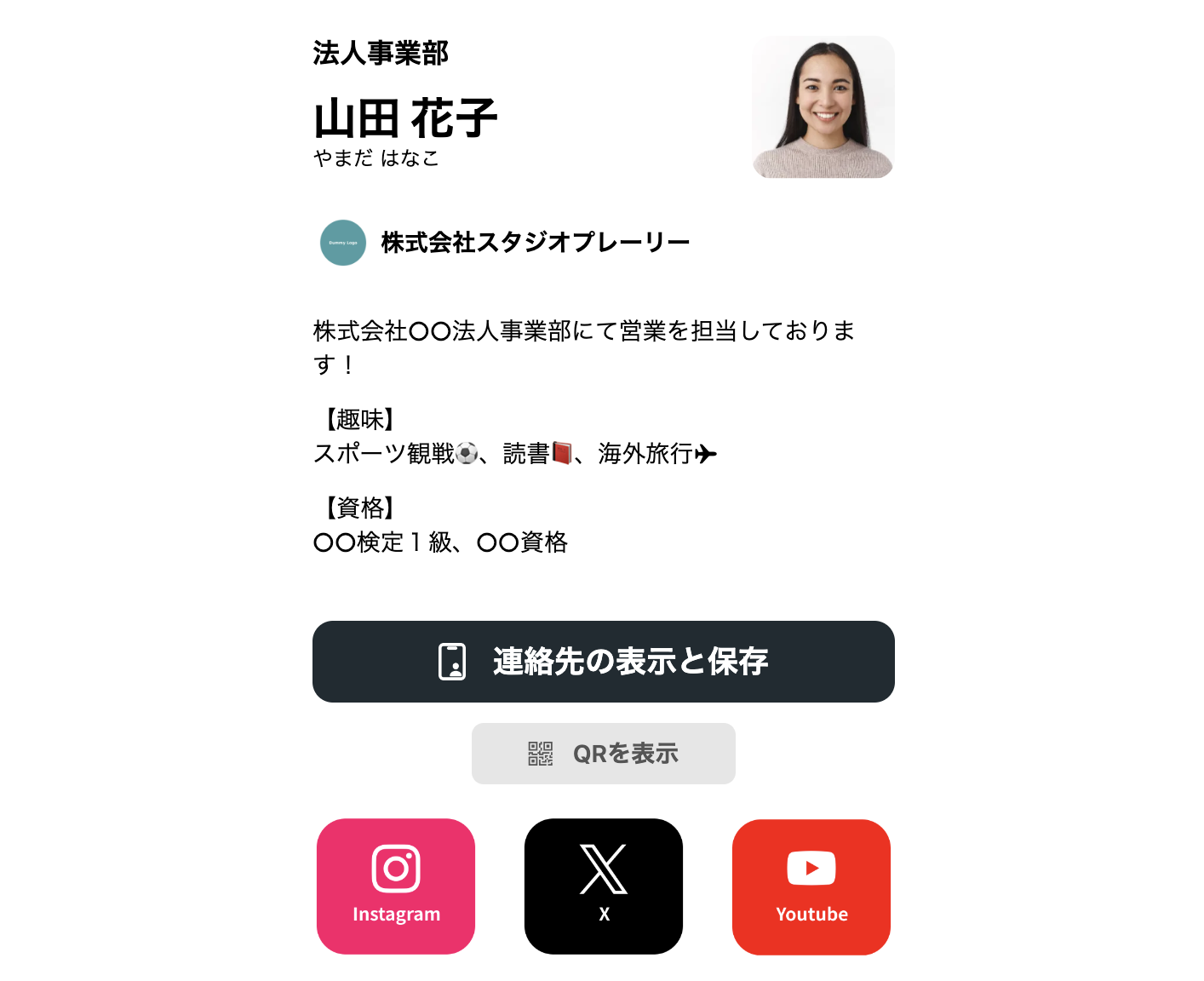Show the QR code via QRを表示
This screenshot has height=981, width=1204.
tap(603, 754)
